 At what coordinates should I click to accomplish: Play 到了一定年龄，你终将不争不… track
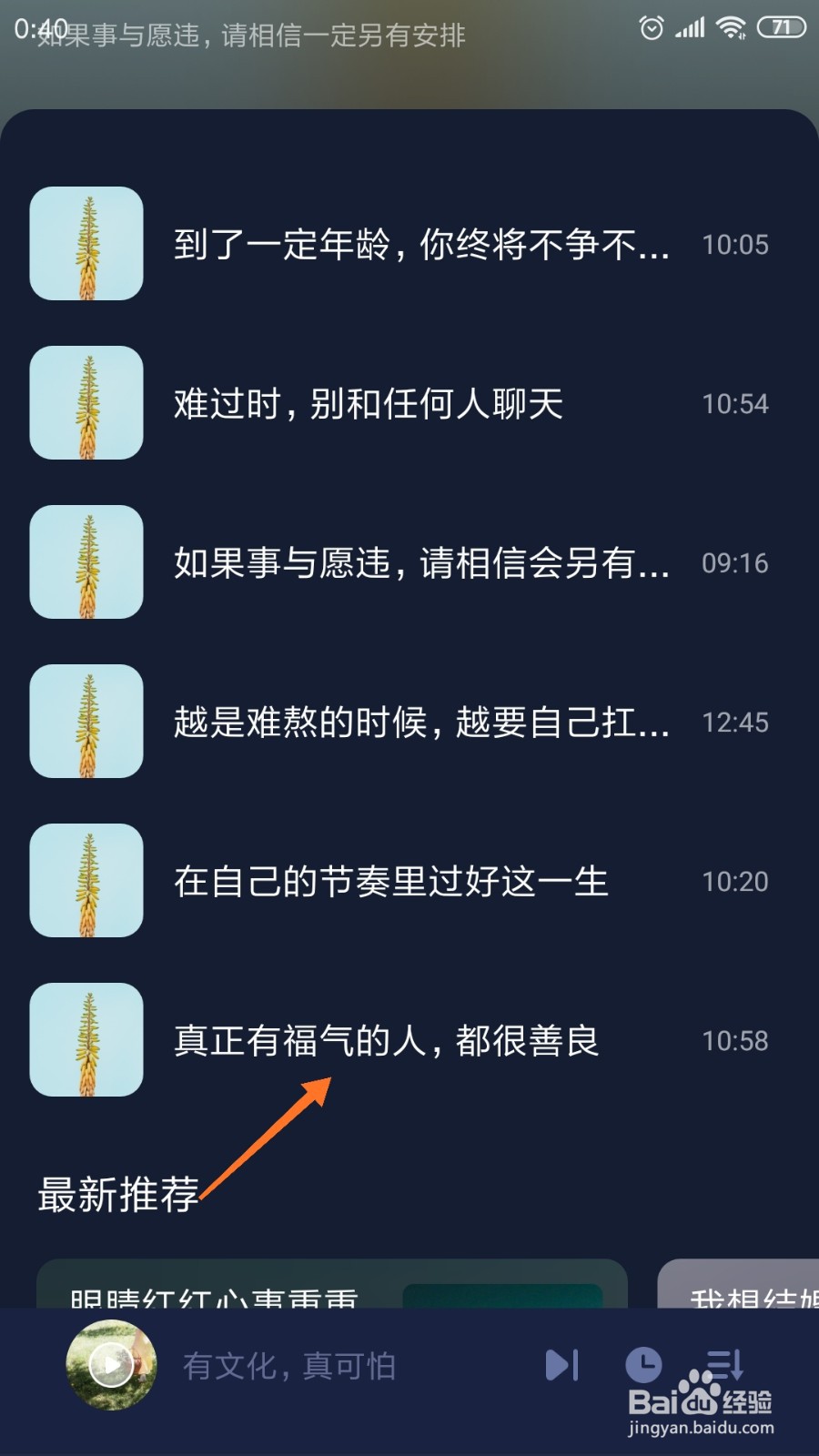409,244
